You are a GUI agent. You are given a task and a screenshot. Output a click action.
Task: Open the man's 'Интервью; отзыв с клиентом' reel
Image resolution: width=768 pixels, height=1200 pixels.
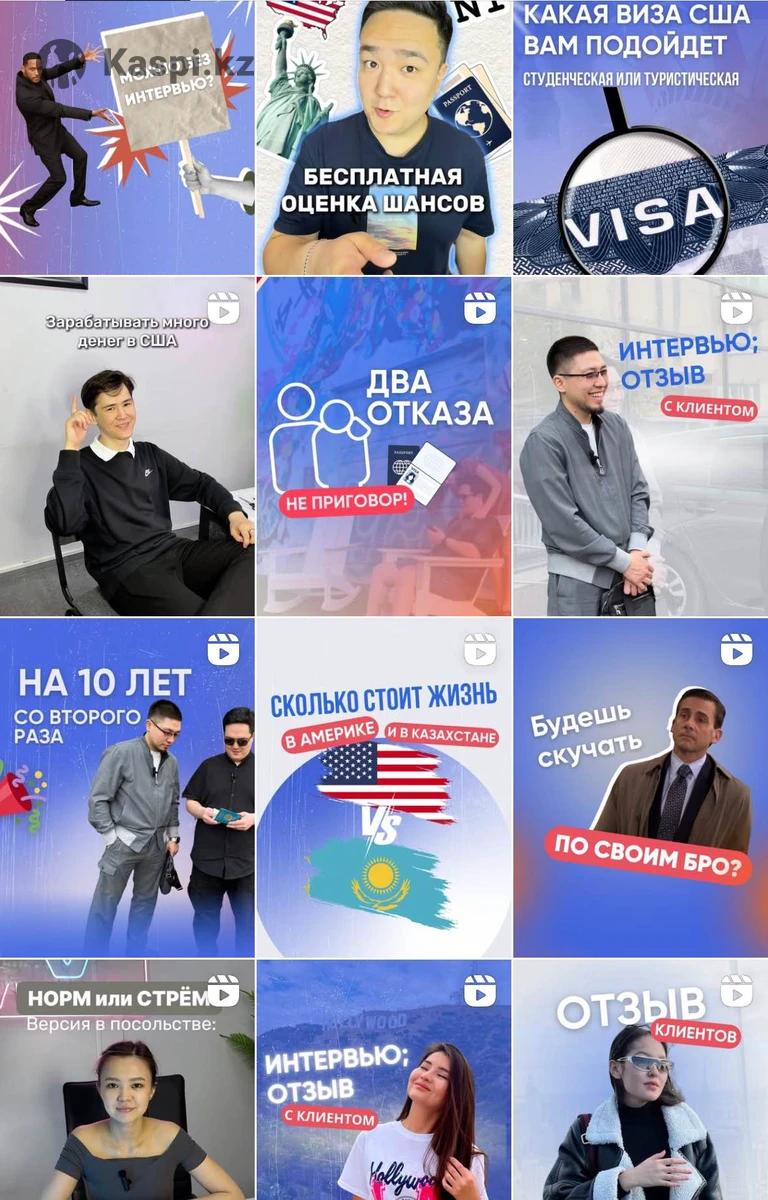640,447
